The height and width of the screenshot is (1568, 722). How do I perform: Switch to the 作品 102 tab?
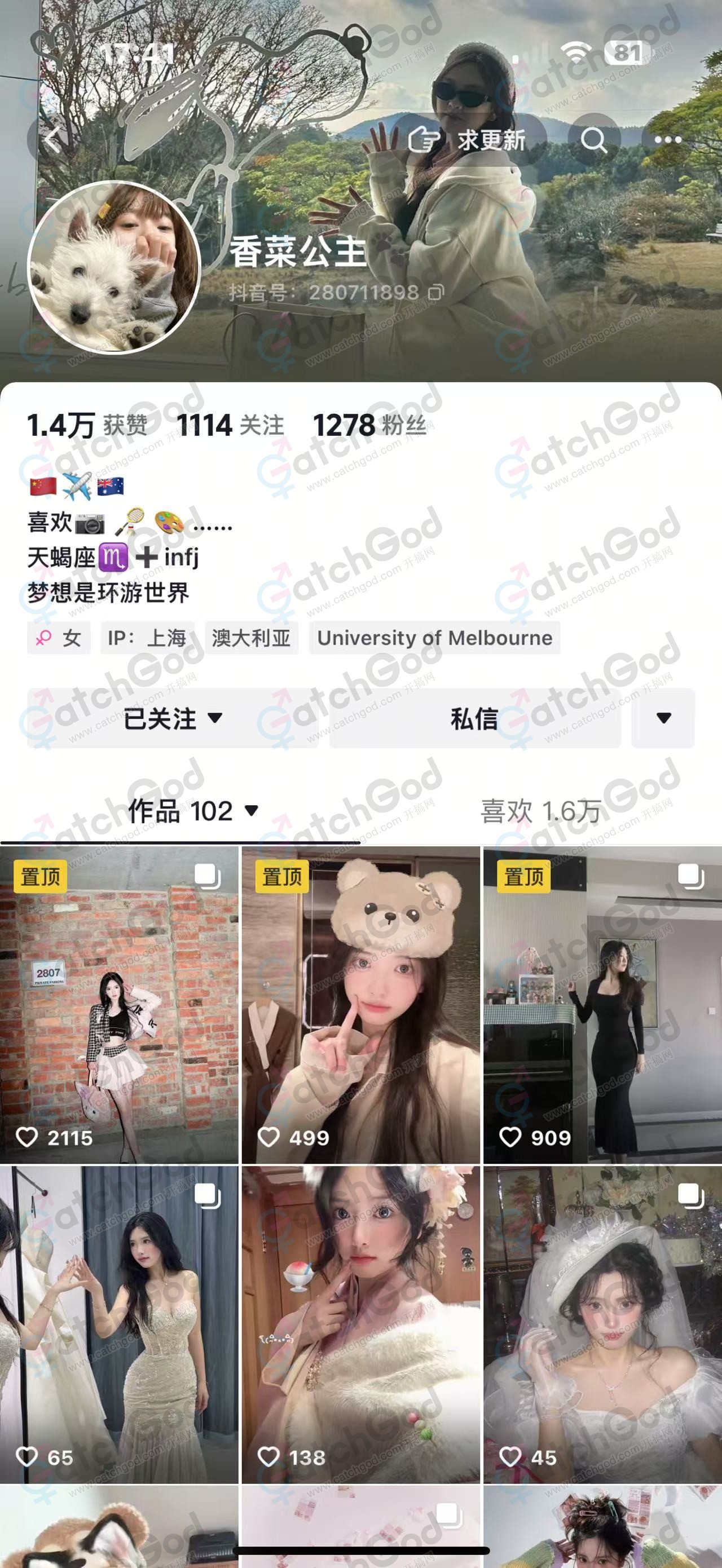[x=192, y=811]
